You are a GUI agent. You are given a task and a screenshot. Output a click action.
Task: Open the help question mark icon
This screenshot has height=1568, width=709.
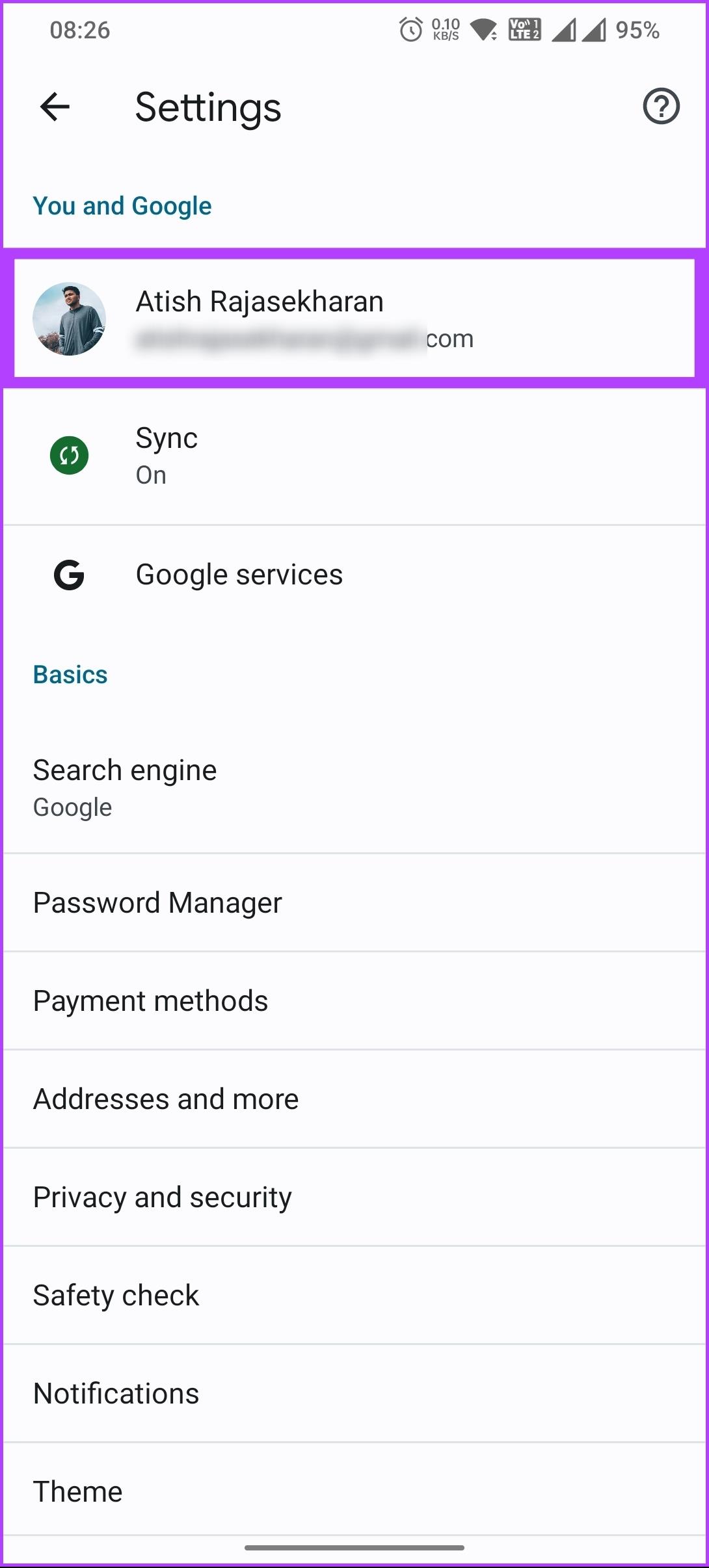pos(660,106)
